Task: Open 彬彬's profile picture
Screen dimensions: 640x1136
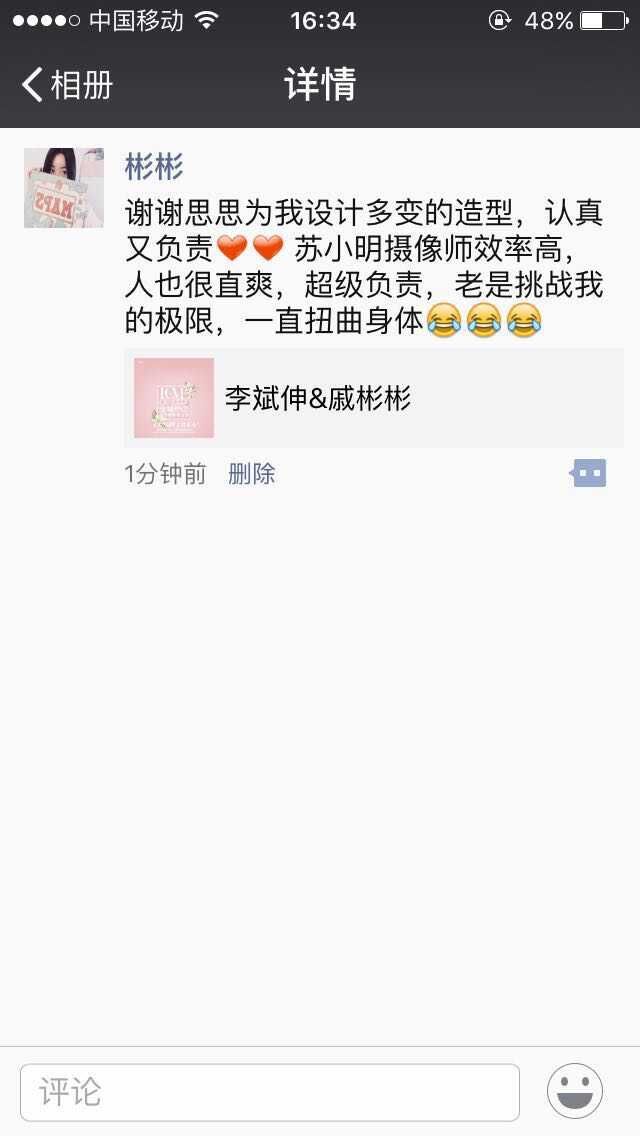Action: pos(64,188)
